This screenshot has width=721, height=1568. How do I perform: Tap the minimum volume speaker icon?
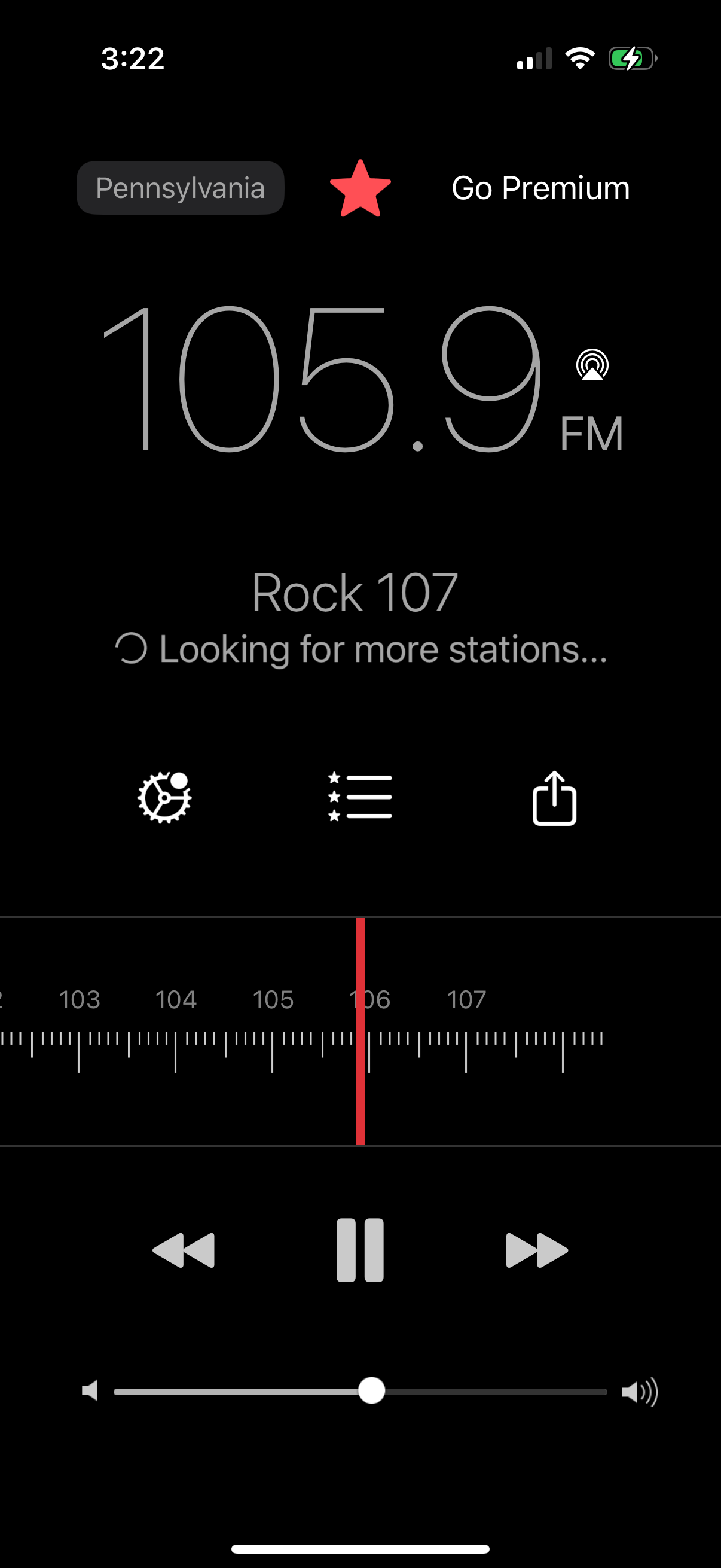90,1390
